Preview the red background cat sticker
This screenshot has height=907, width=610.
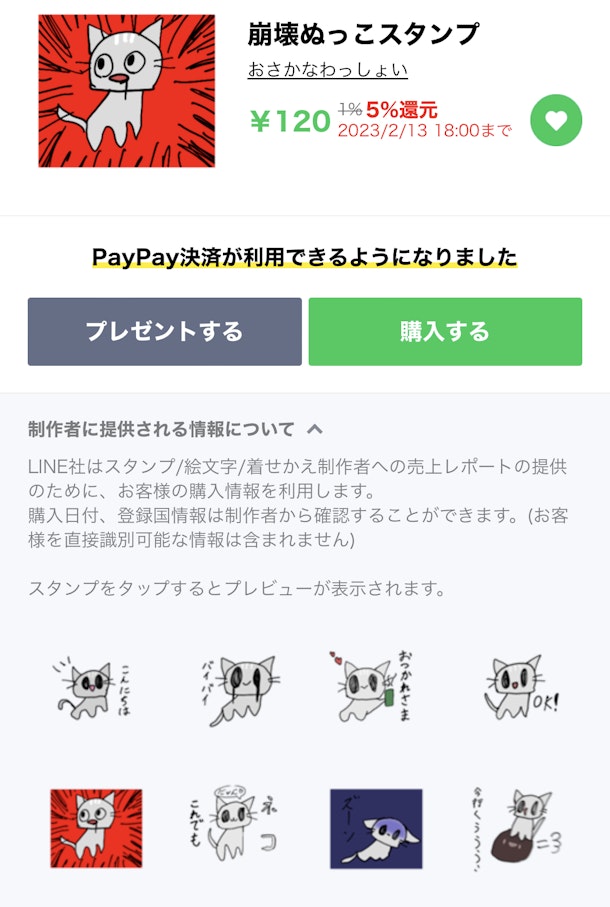(x=96, y=828)
